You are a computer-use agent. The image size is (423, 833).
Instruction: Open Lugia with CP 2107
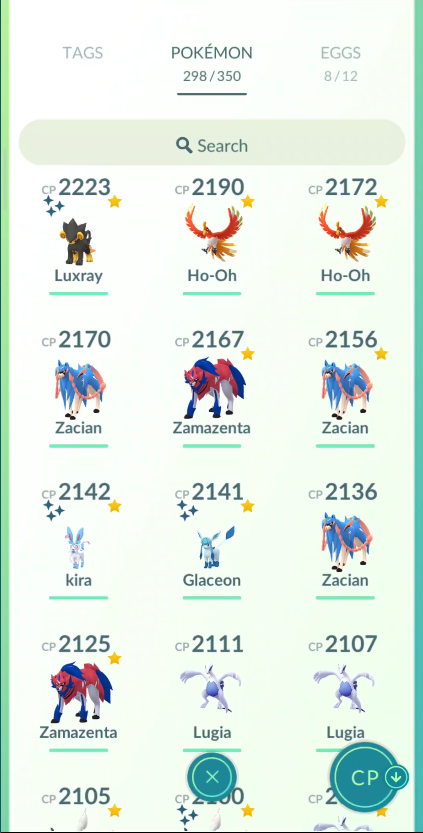tap(345, 691)
